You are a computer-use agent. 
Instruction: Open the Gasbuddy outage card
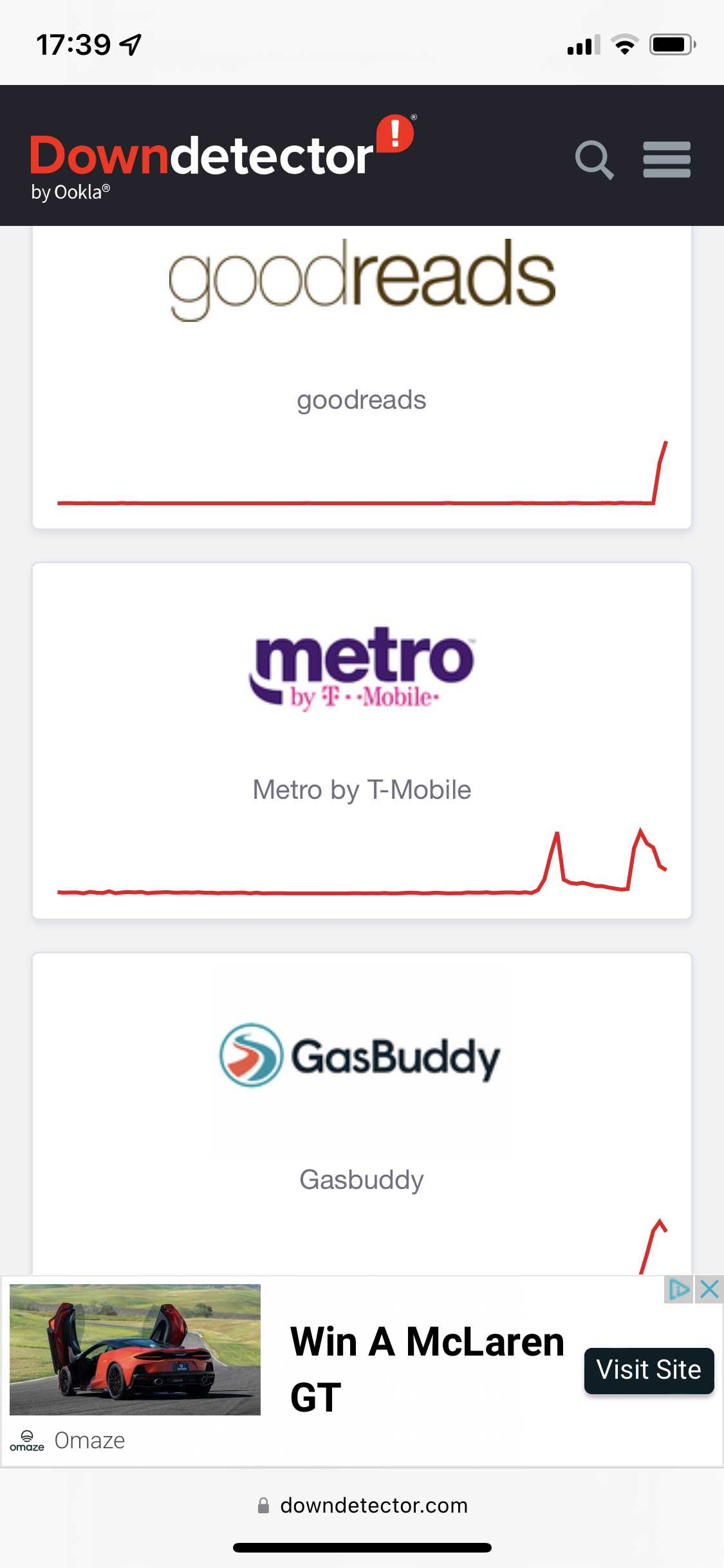click(362, 1114)
